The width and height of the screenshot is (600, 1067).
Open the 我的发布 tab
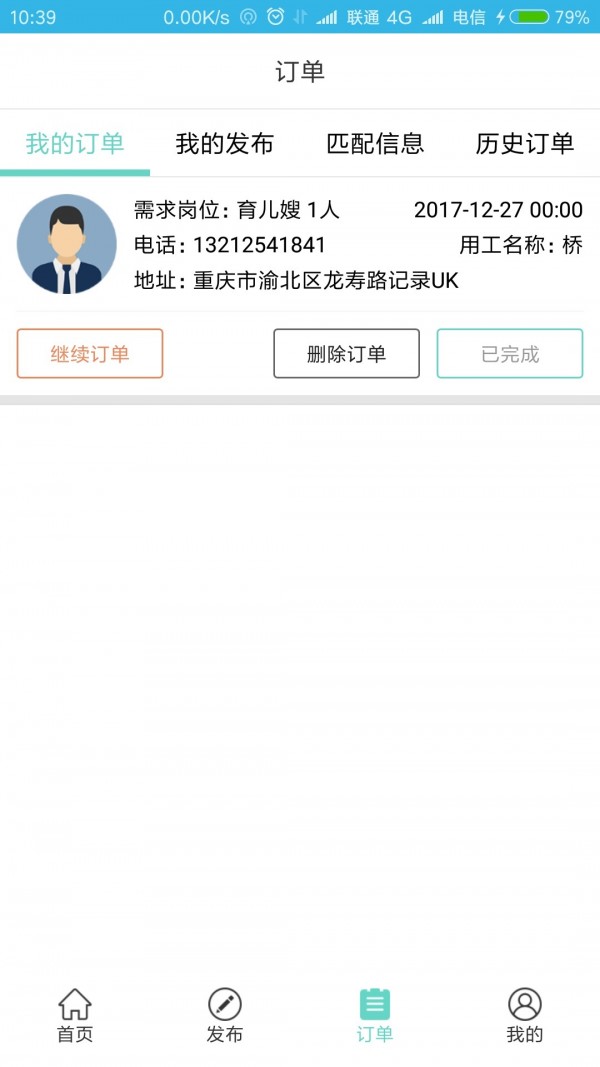[225, 143]
